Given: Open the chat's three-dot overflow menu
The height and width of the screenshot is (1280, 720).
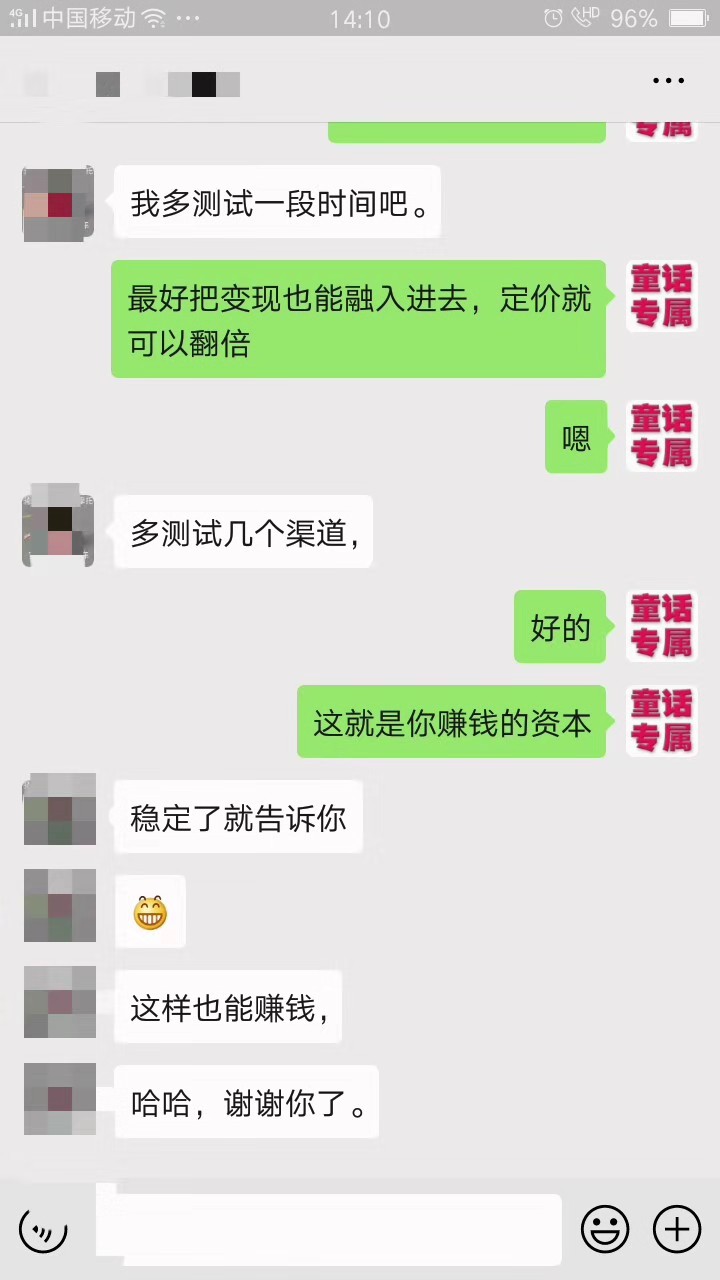Looking at the screenshot, I should [x=668, y=81].
